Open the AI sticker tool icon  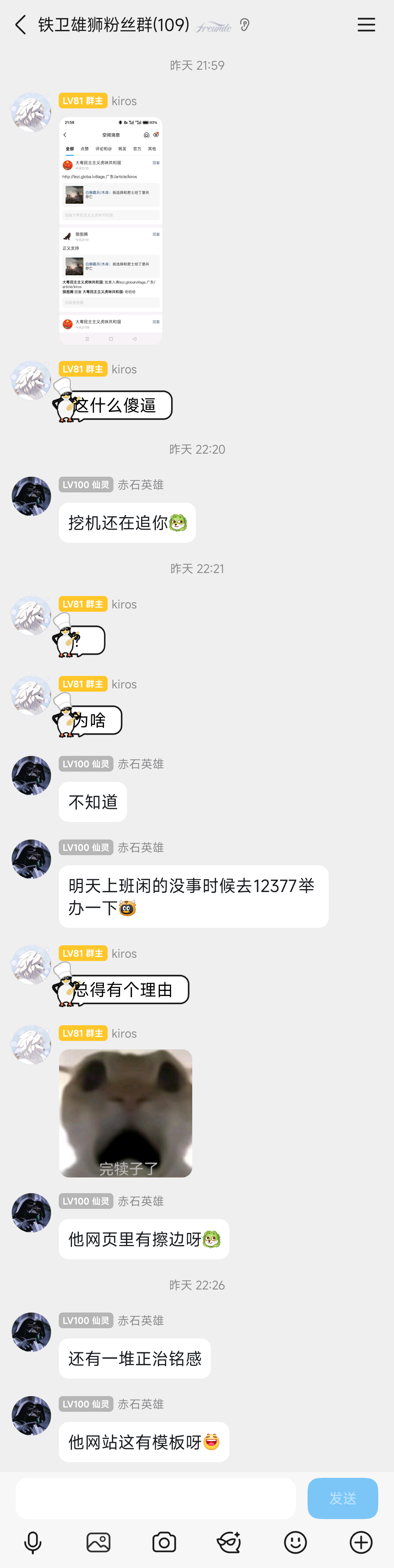tap(229, 1542)
